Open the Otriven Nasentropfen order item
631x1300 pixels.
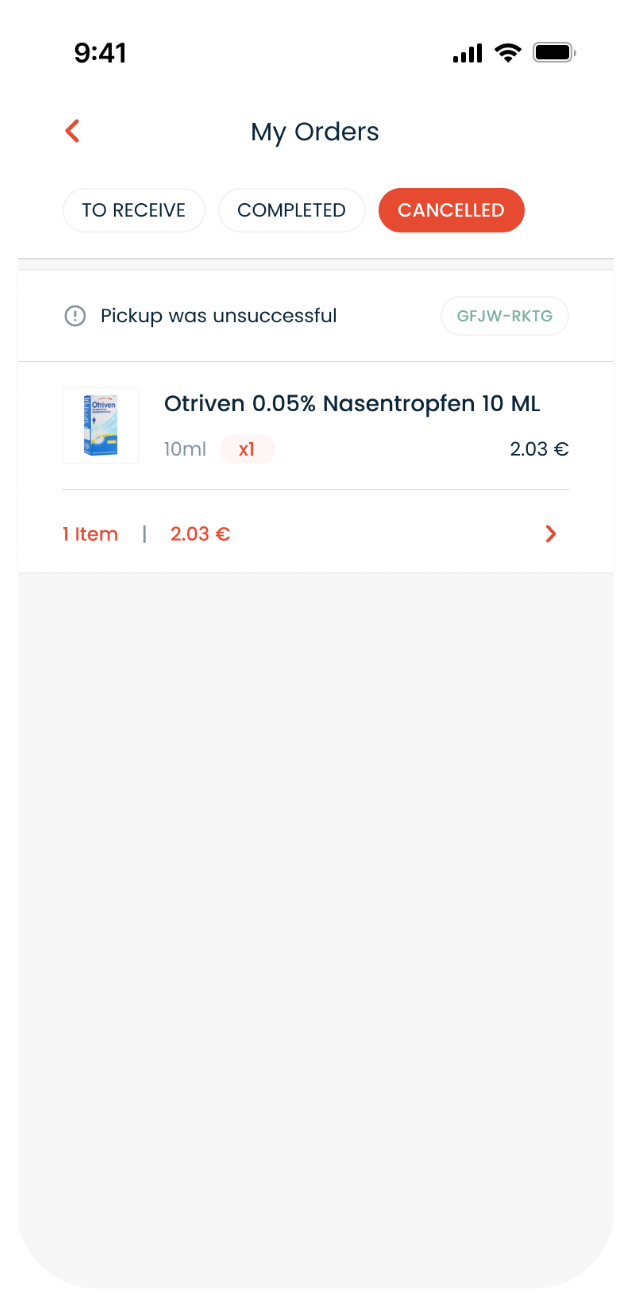click(x=351, y=404)
